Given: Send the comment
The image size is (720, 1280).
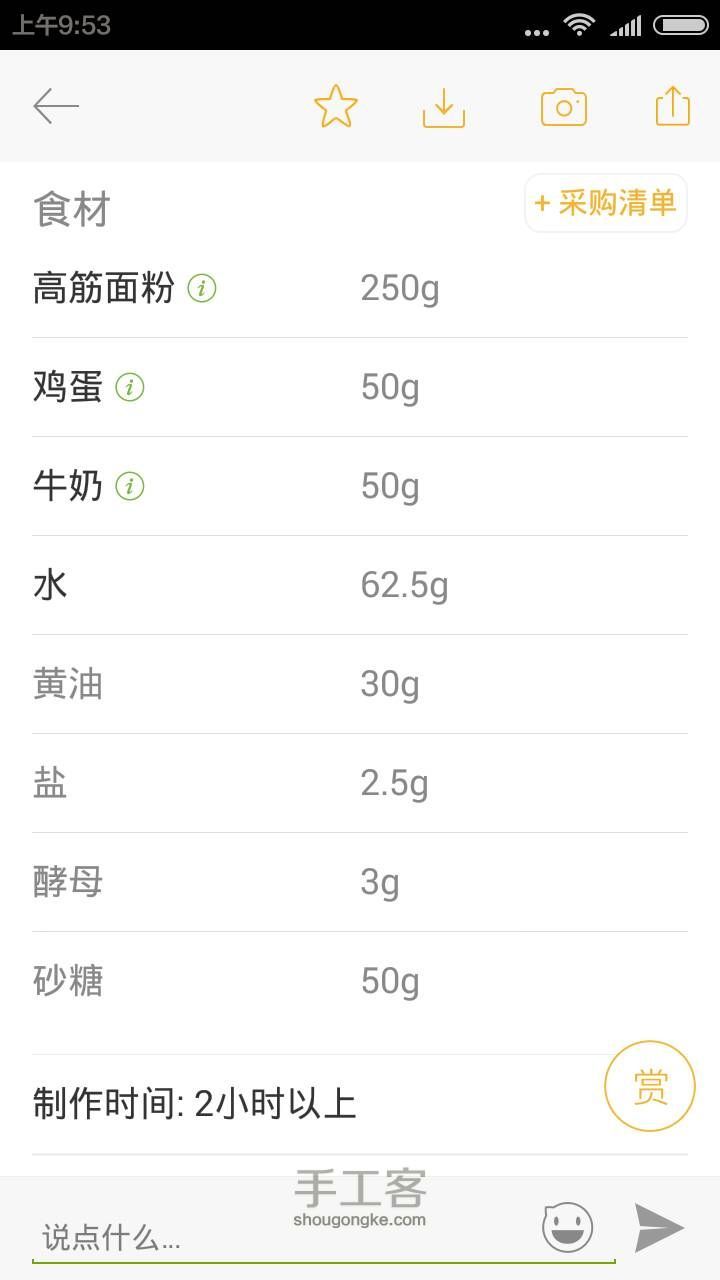Looking at the screenshot, I should tap(659, 1227).
